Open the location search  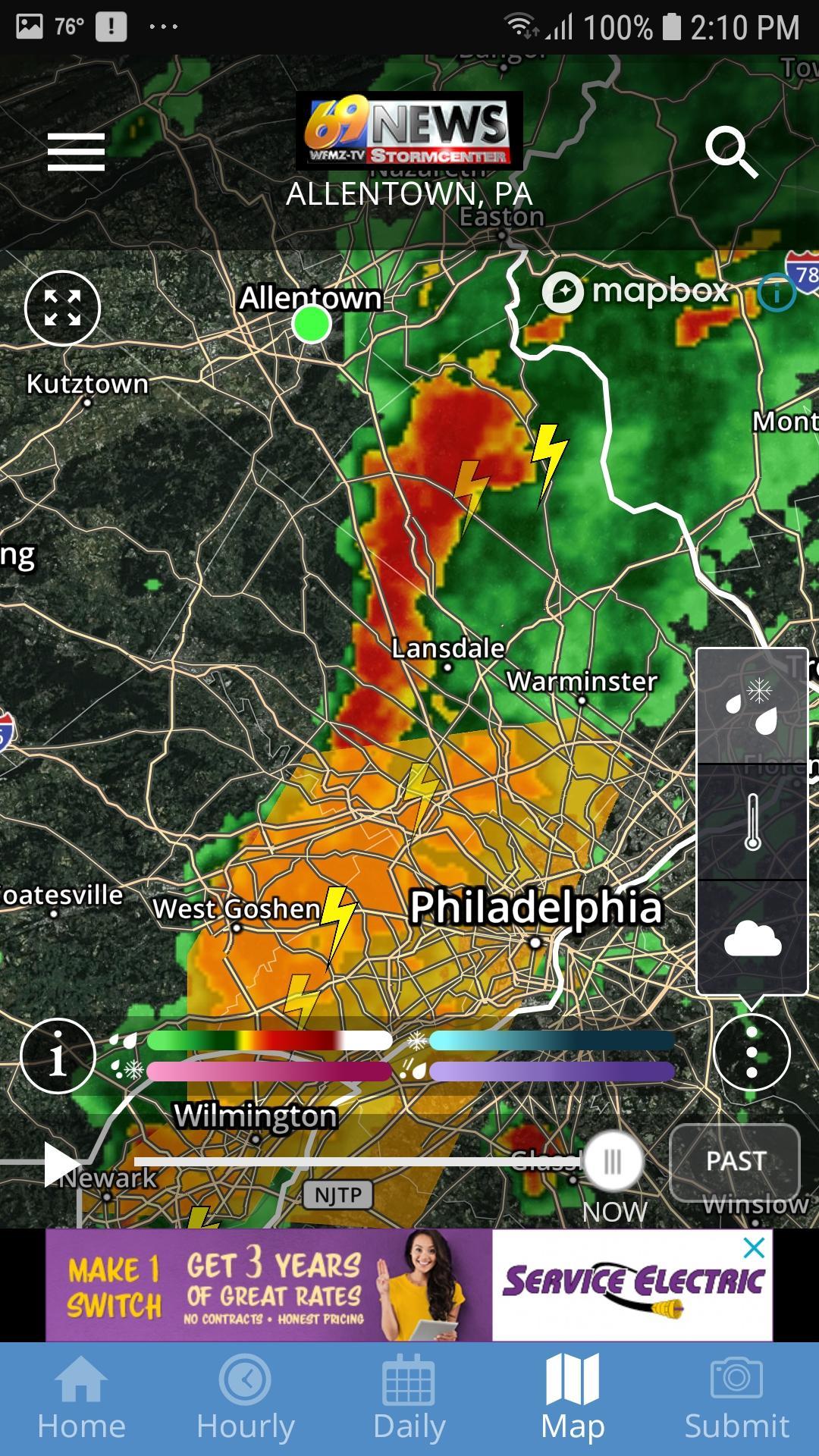[x=732, y=152]
